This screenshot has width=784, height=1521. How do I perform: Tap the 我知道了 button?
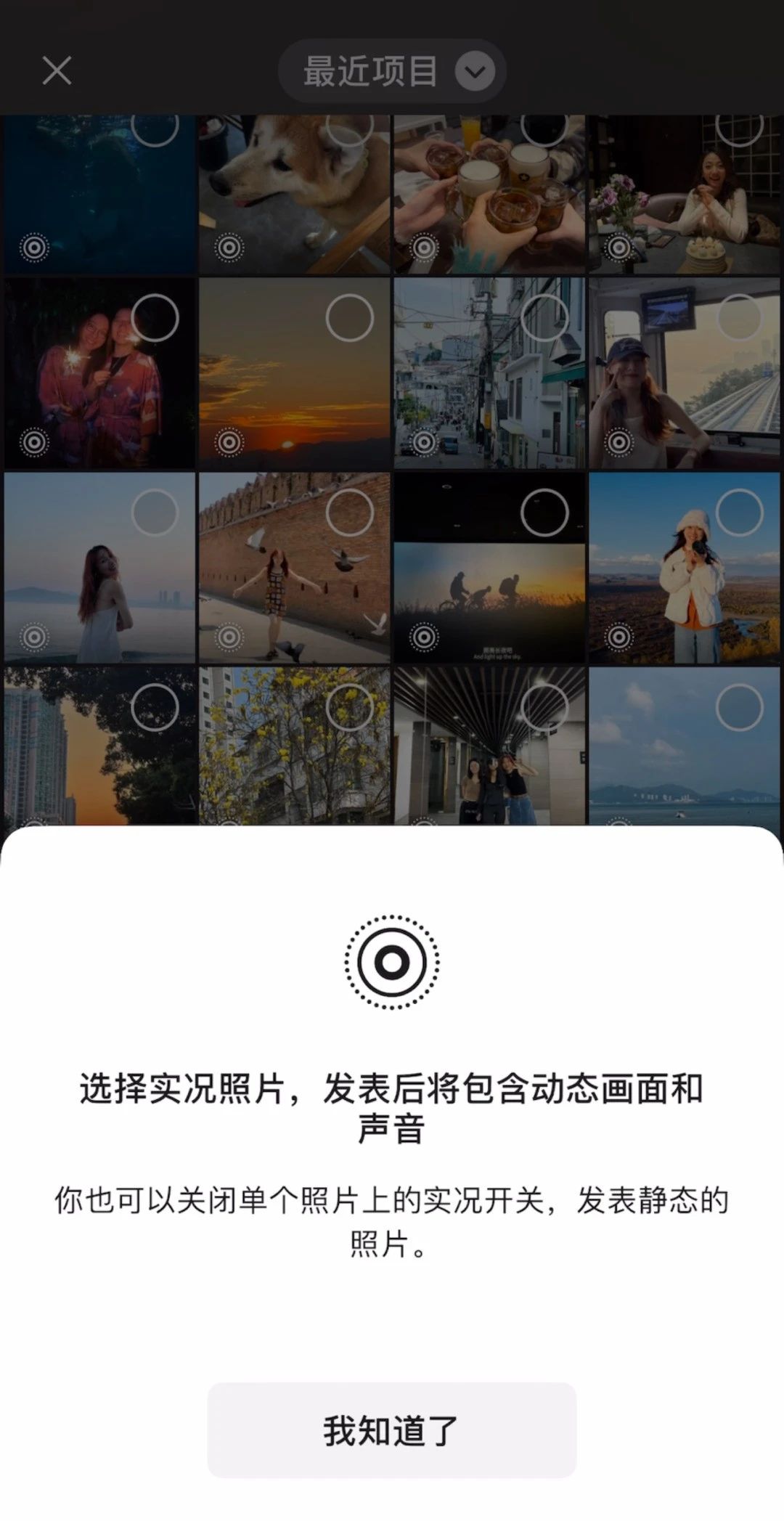coord(391,1430)
